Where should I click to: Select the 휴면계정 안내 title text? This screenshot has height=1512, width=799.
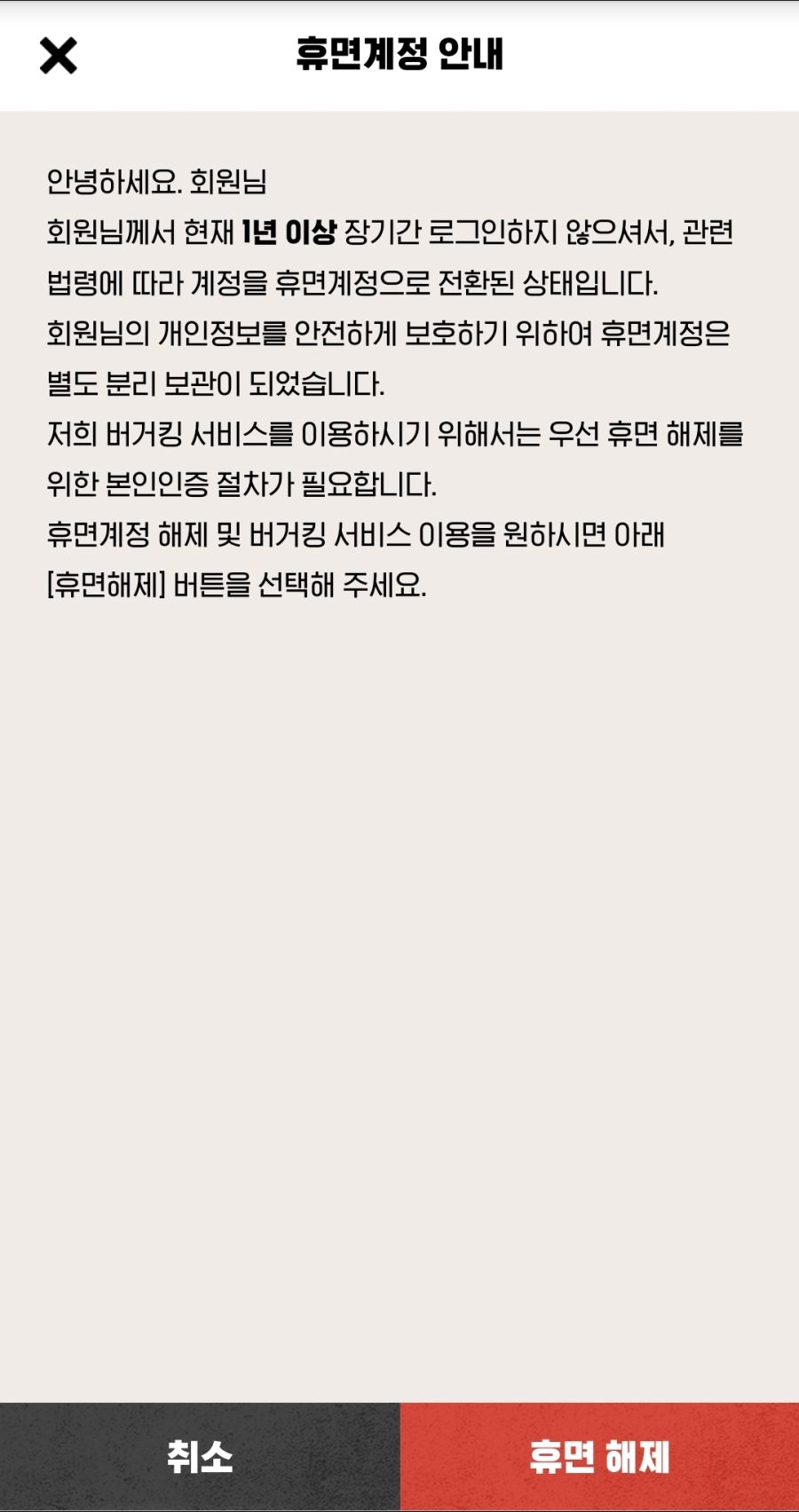tap(399, 55)
